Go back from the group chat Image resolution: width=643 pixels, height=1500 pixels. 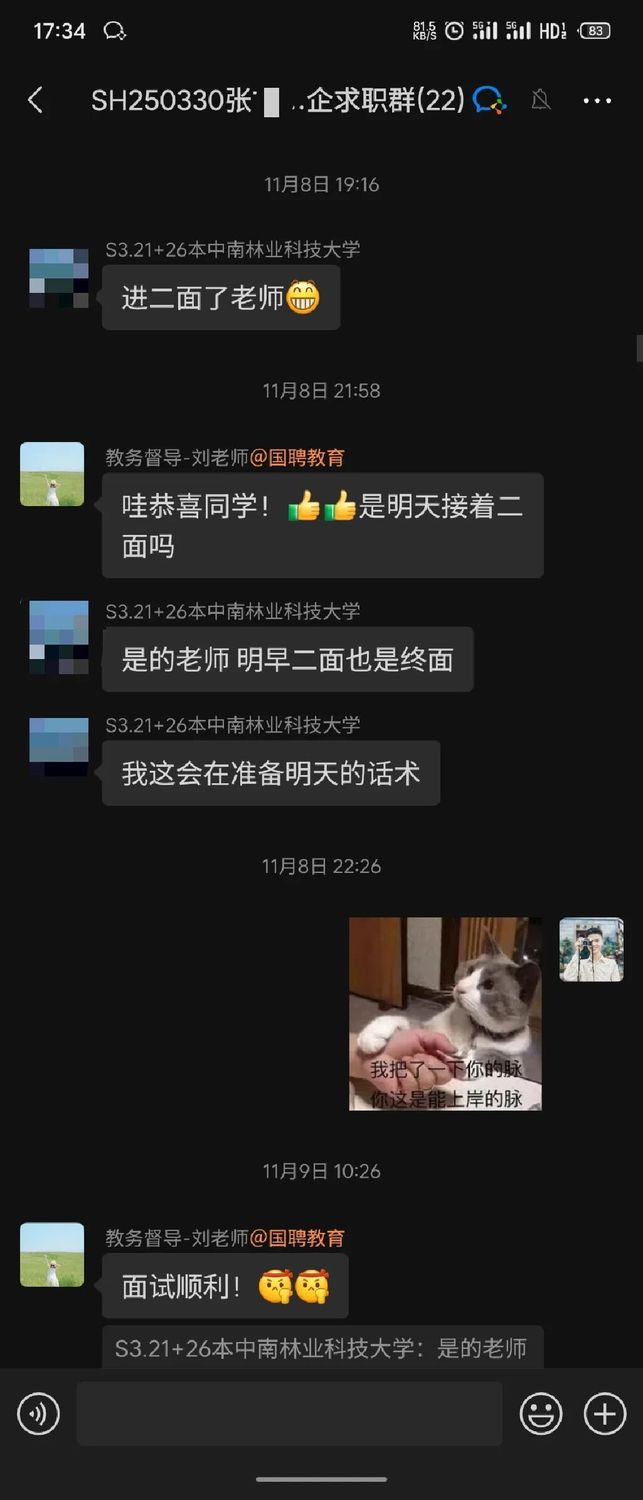click(x=36, y=100)
